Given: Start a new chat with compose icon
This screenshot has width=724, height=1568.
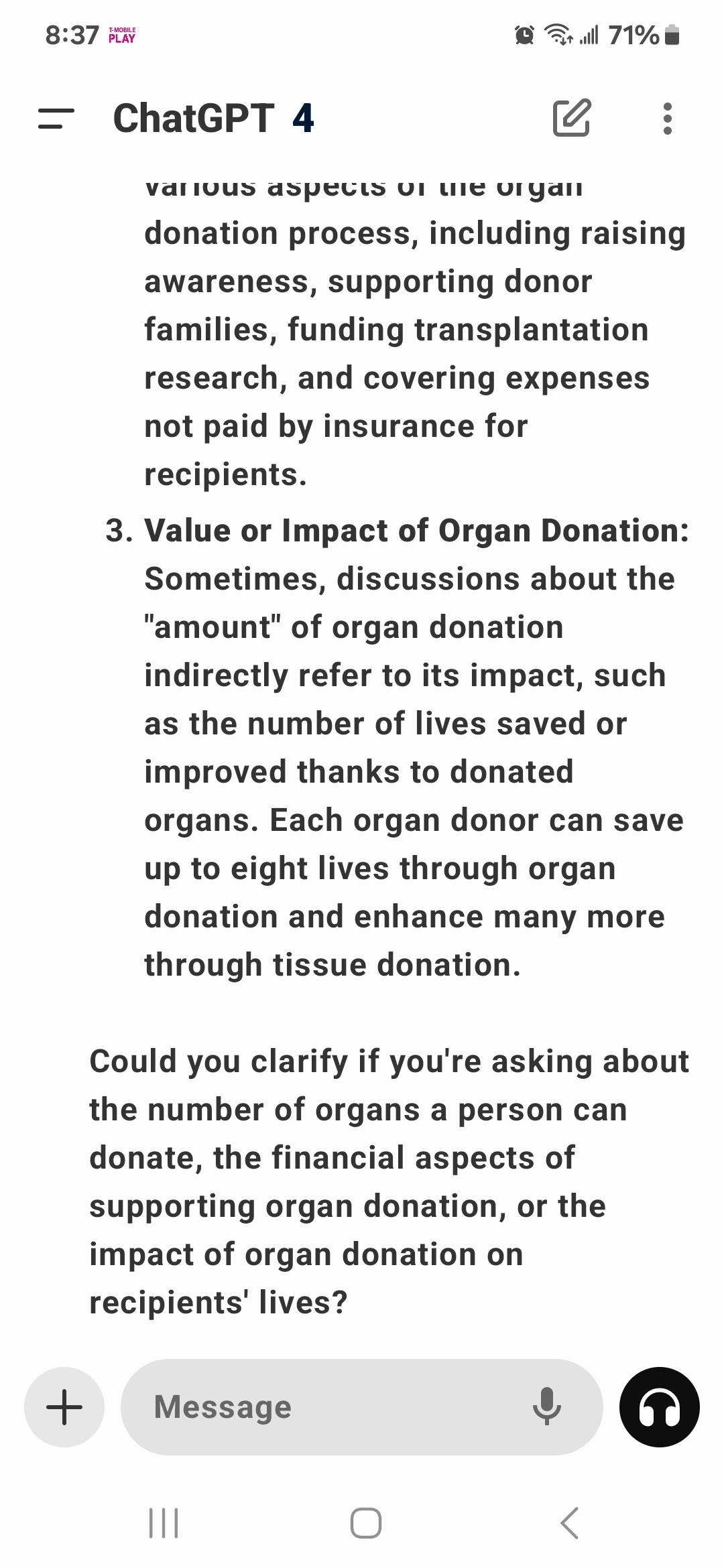Looking at the screenshot, I should 571,118.
